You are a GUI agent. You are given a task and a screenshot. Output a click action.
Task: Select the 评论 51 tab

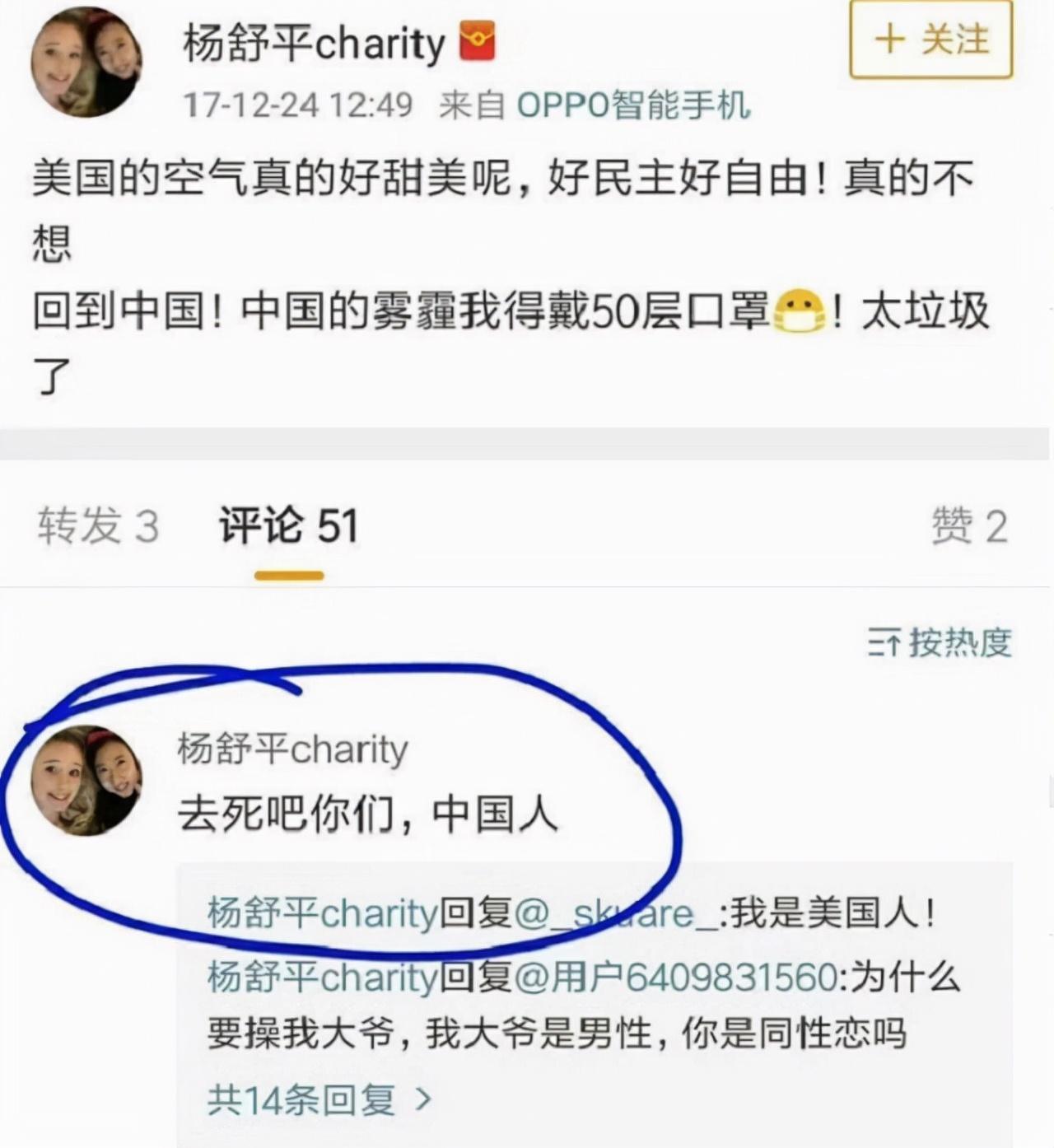pyautogui.click(x=288, y=526)
